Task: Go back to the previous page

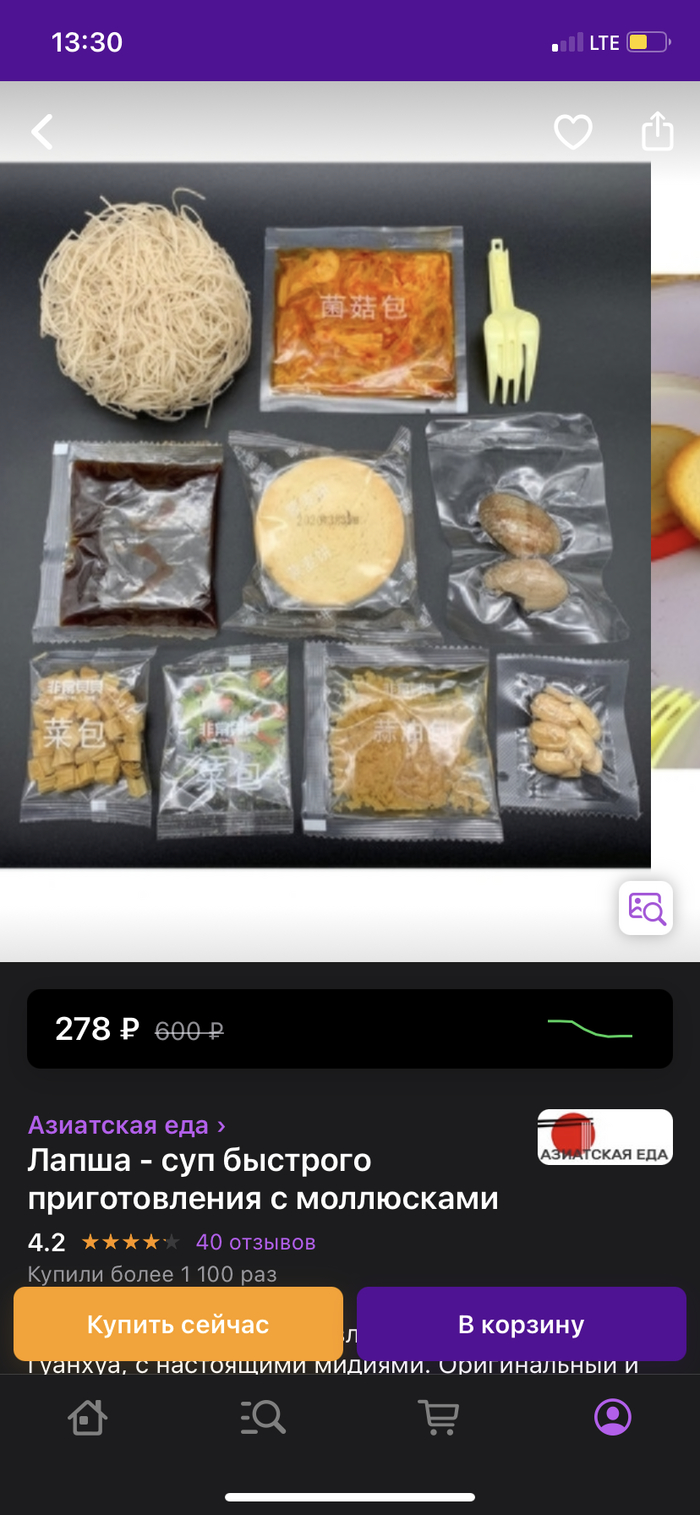Action: pos(42,132)
